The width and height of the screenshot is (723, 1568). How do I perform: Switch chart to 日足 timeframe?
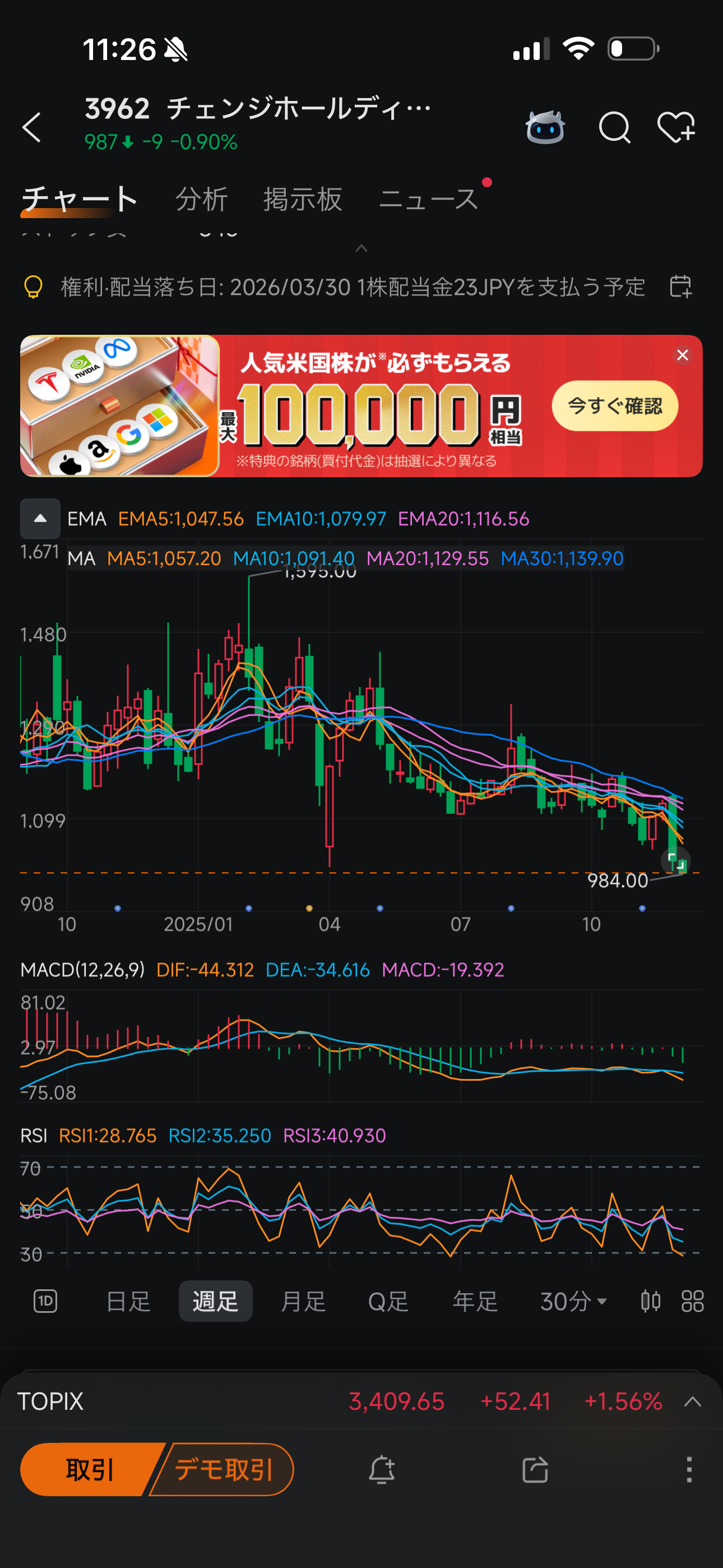click(128, 1301)
